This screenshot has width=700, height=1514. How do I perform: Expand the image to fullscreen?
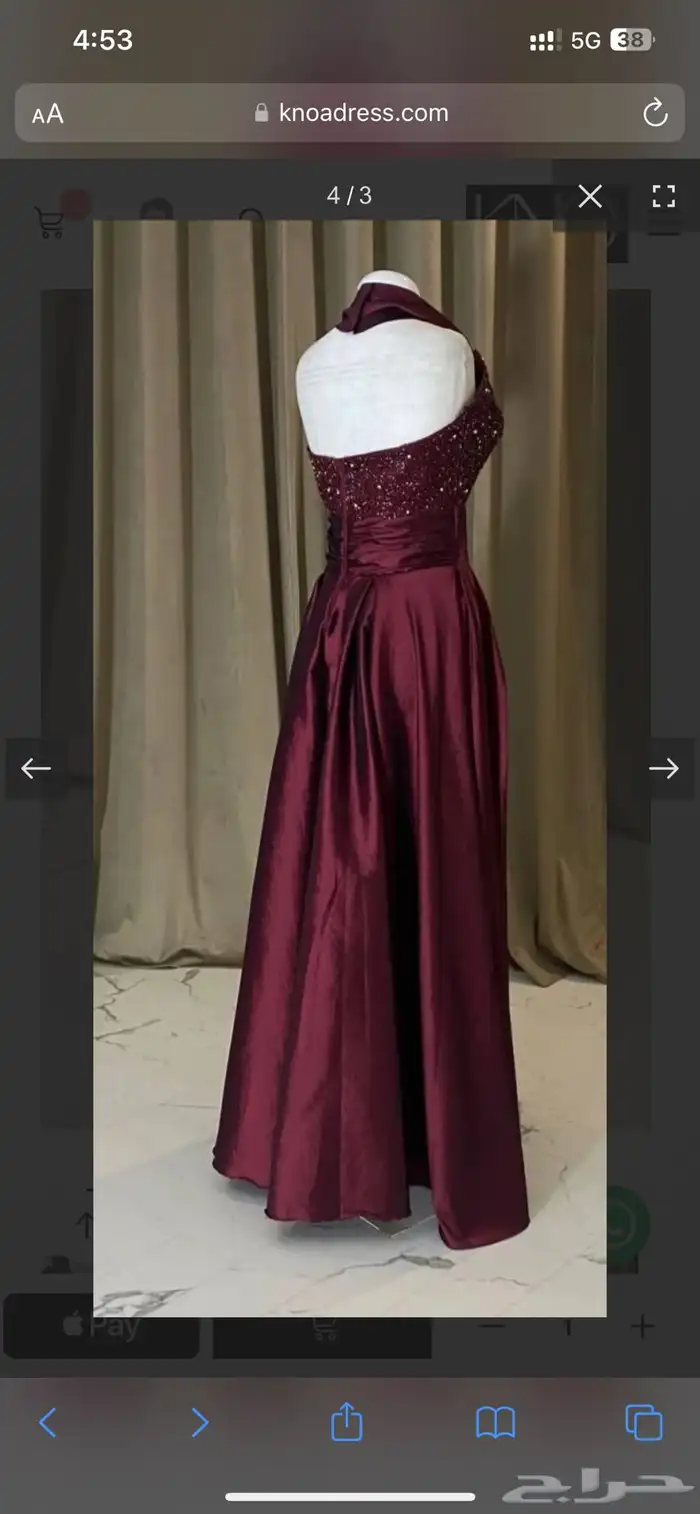tap(664, 196)
